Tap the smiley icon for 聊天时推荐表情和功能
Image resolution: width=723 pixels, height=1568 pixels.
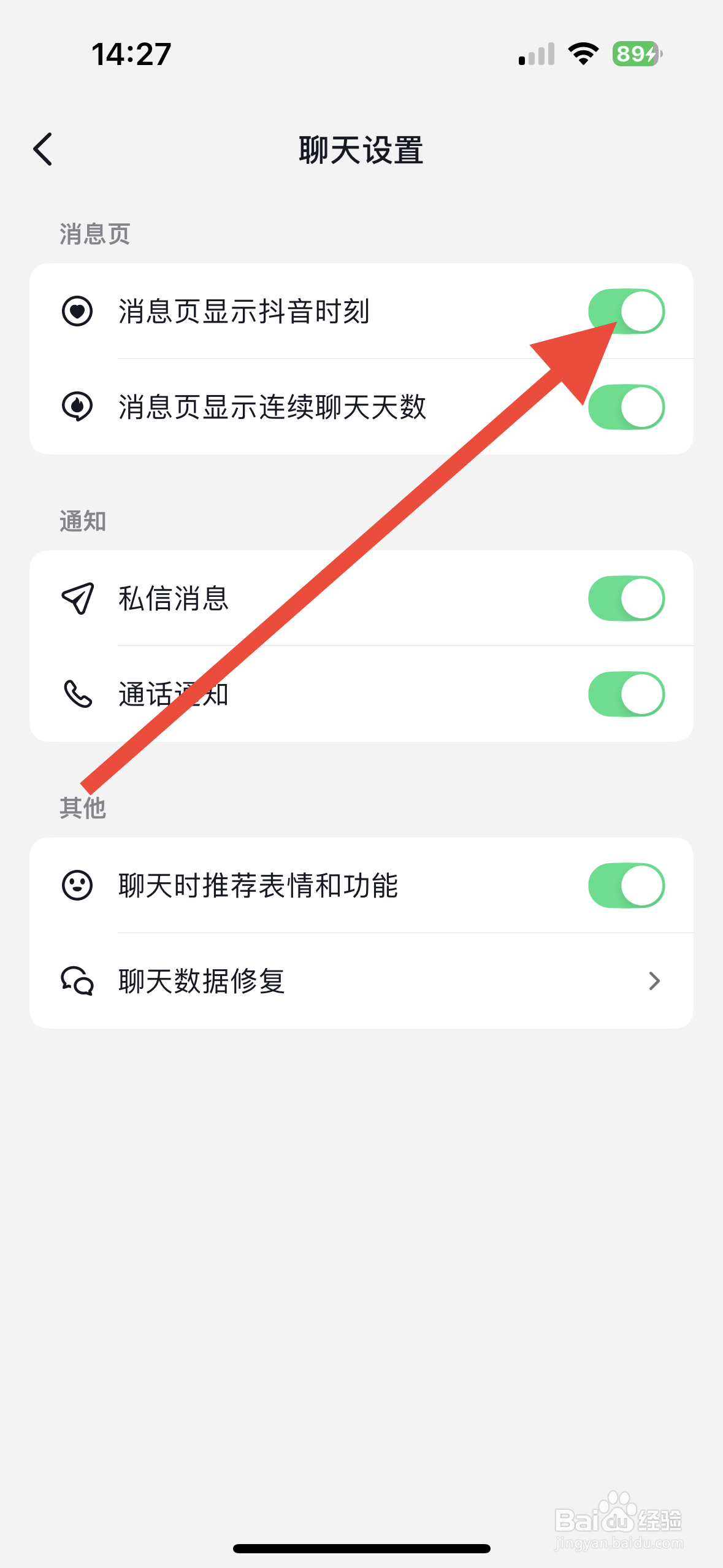(77, 885)
